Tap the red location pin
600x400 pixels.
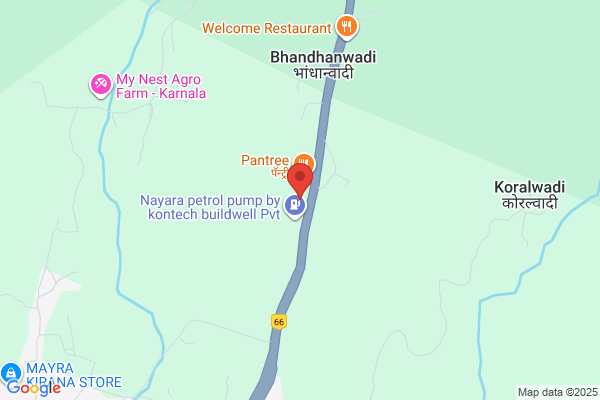point(300,181)
